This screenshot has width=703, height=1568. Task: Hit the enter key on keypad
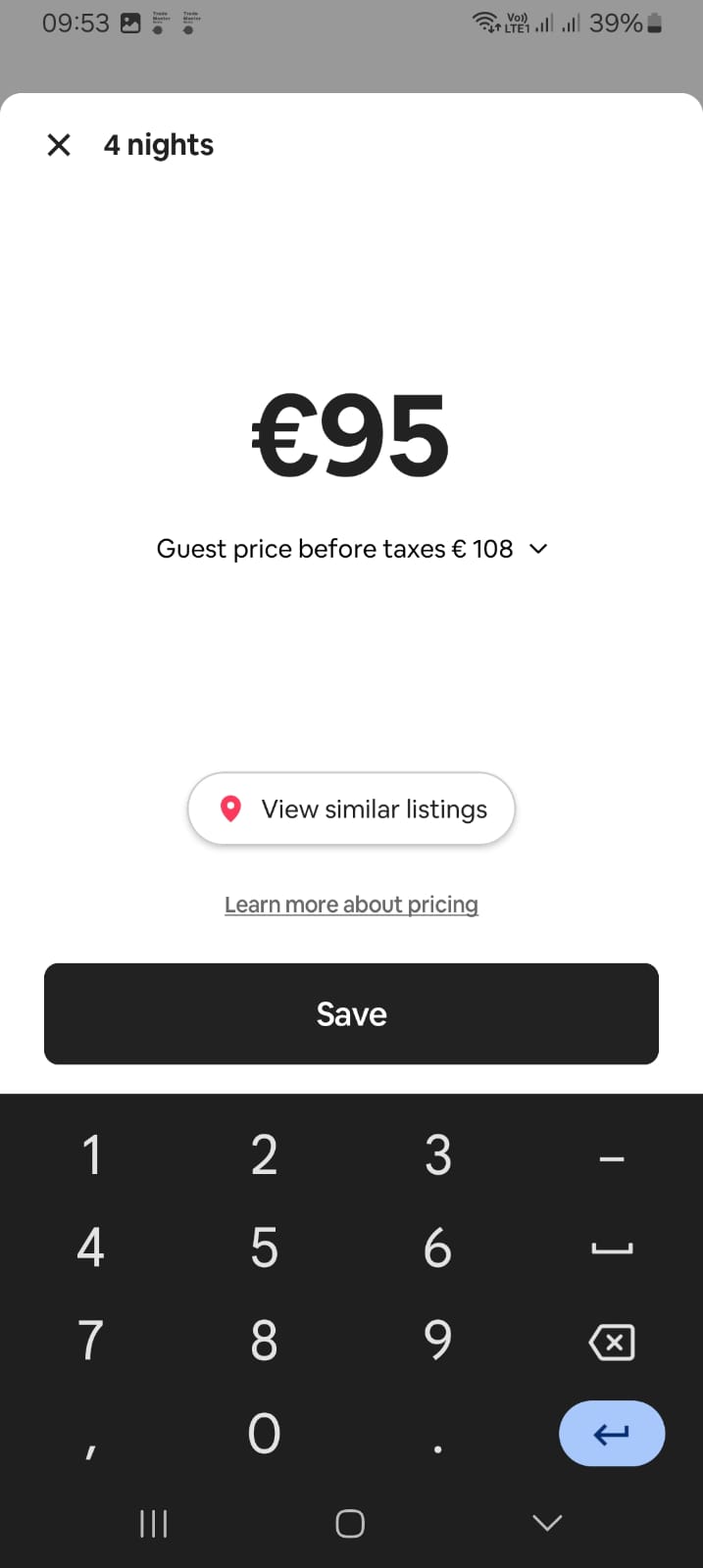pos(612,1434)
